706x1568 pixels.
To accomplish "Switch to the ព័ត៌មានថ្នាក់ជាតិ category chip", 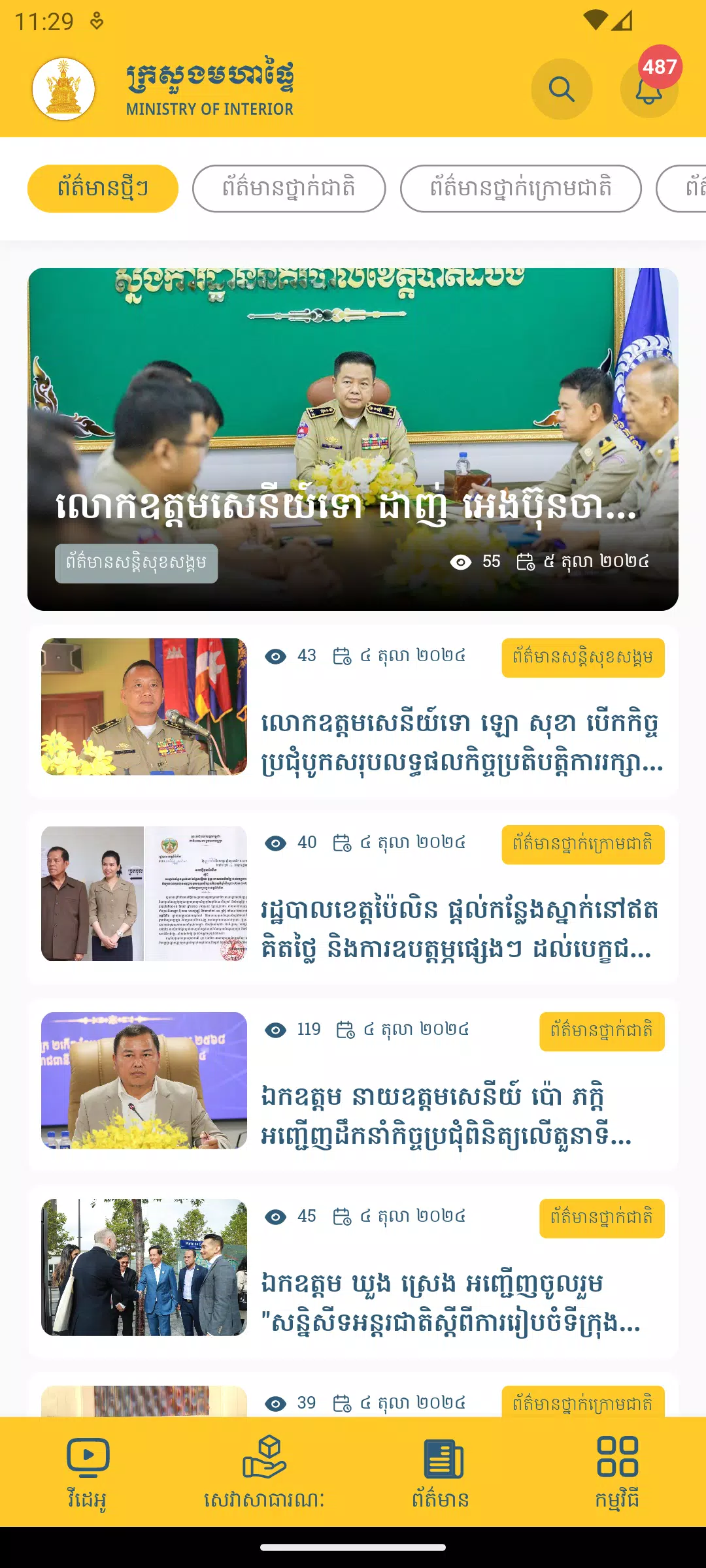I will (289, 189).
